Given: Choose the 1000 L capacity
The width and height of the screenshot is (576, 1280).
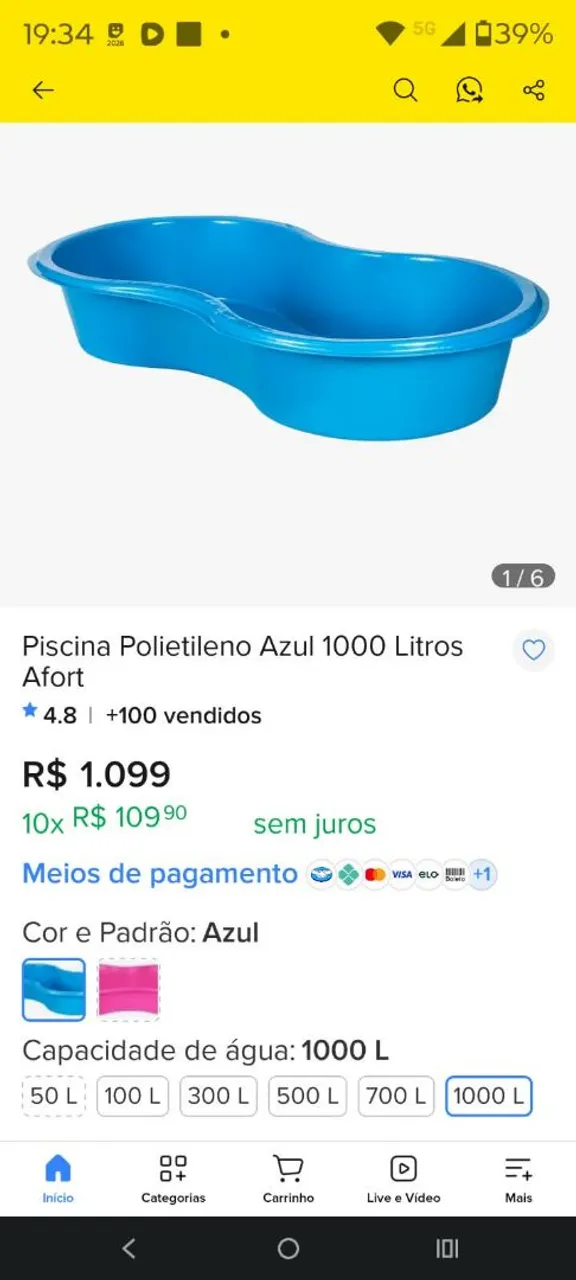Looking at the screenshot, I should tap(489, 1096).
